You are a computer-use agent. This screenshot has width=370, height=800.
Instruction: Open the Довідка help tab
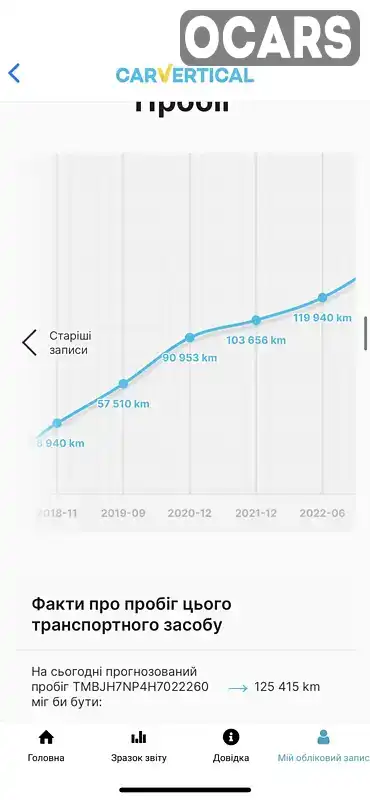coord(231,745)
